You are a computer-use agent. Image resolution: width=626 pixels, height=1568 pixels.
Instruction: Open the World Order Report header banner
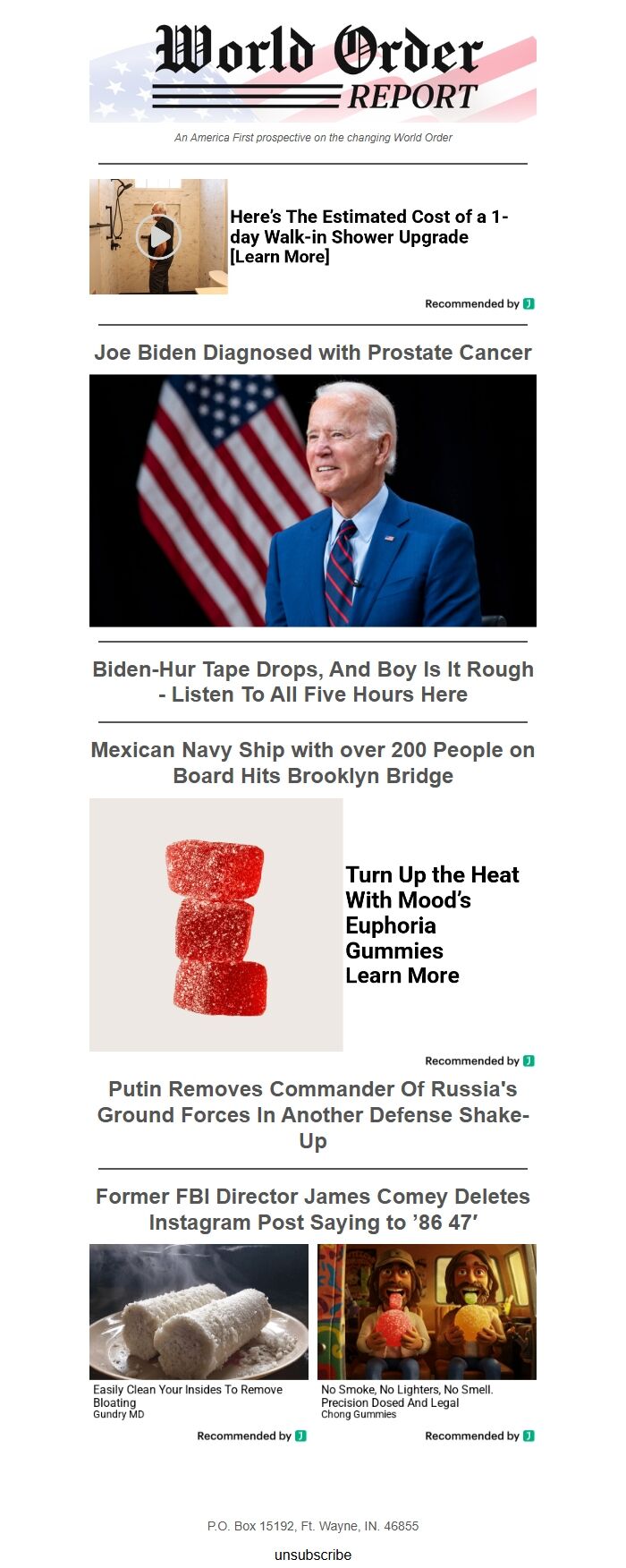click(x=313, y=73)
